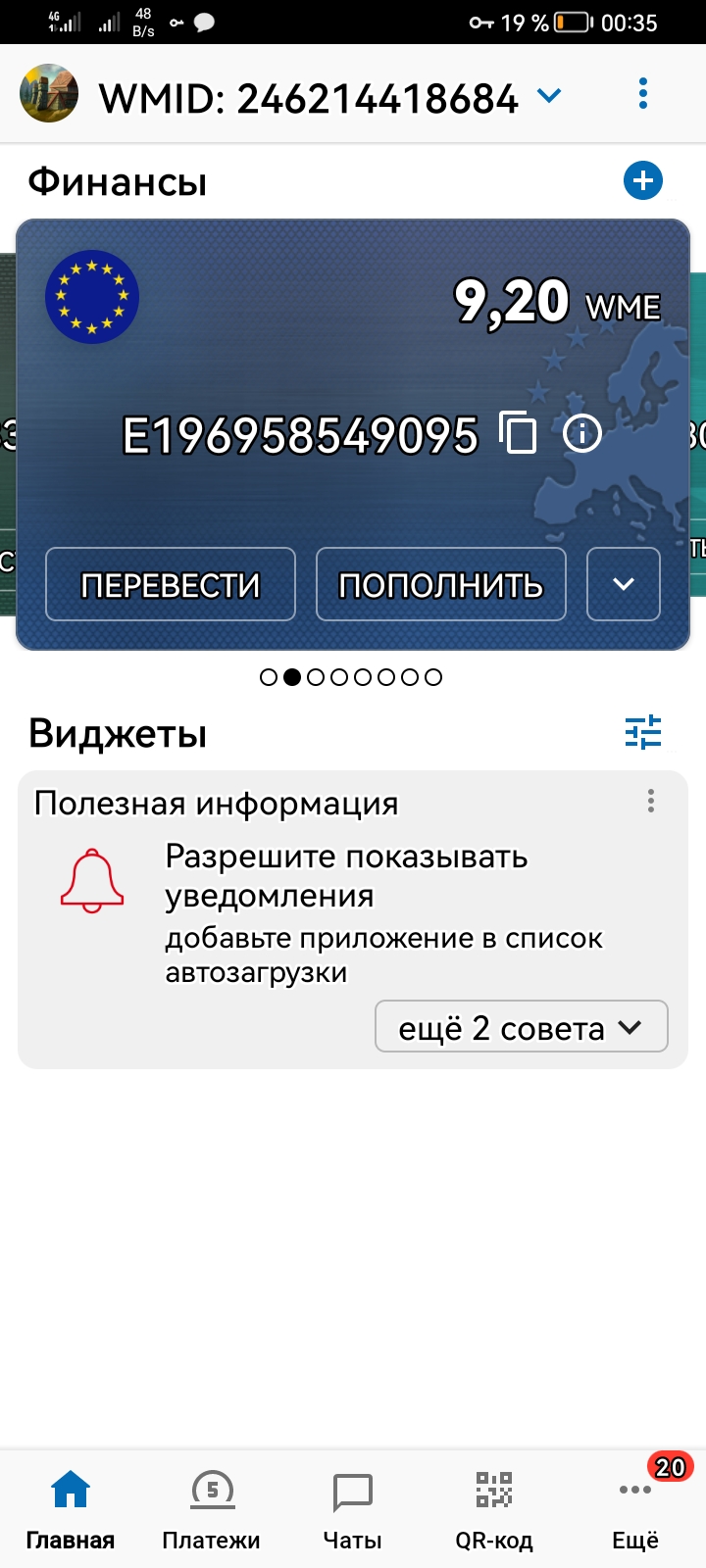706x1568 pixels.
Task: Go to the Главная tab
Action: [71, 1509]
